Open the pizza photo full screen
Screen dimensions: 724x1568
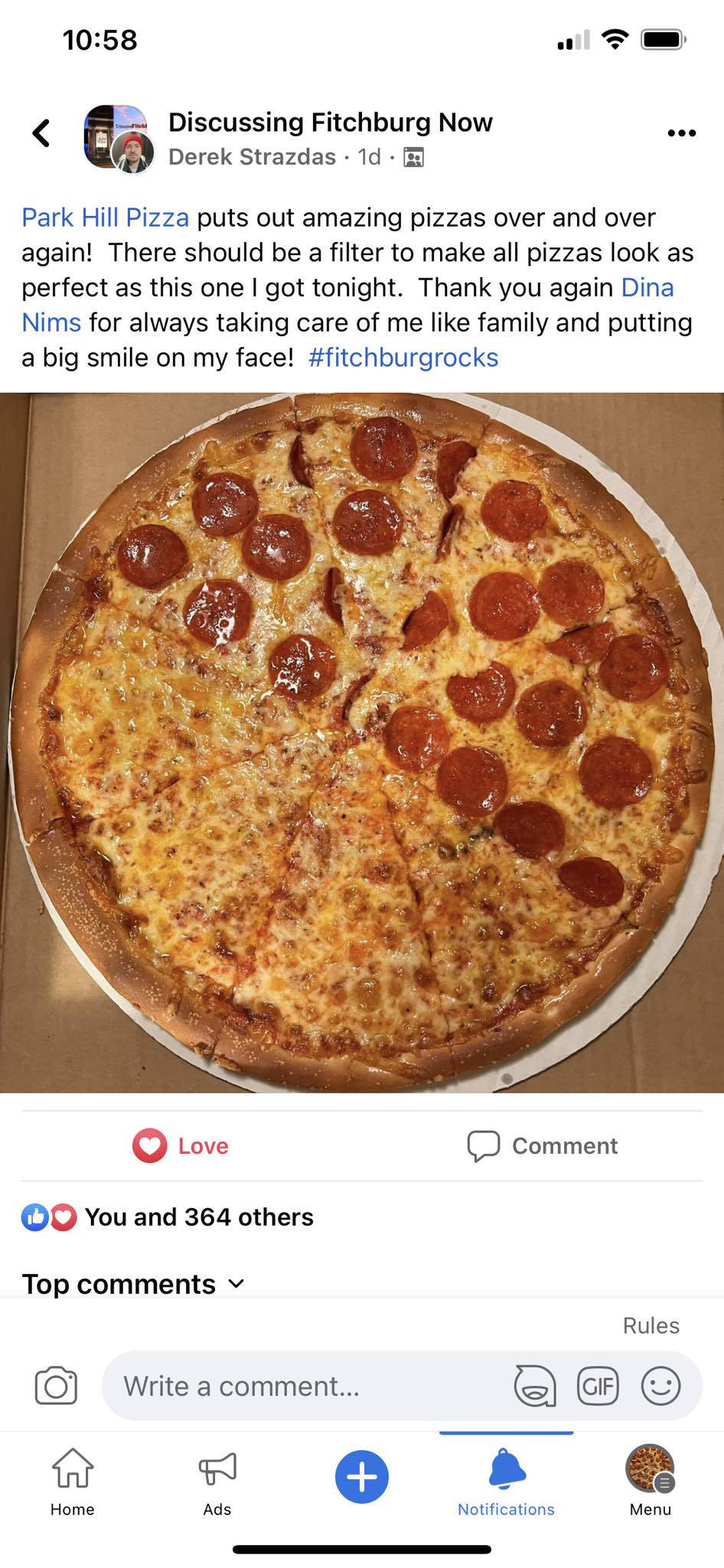(x=362, y=742)
